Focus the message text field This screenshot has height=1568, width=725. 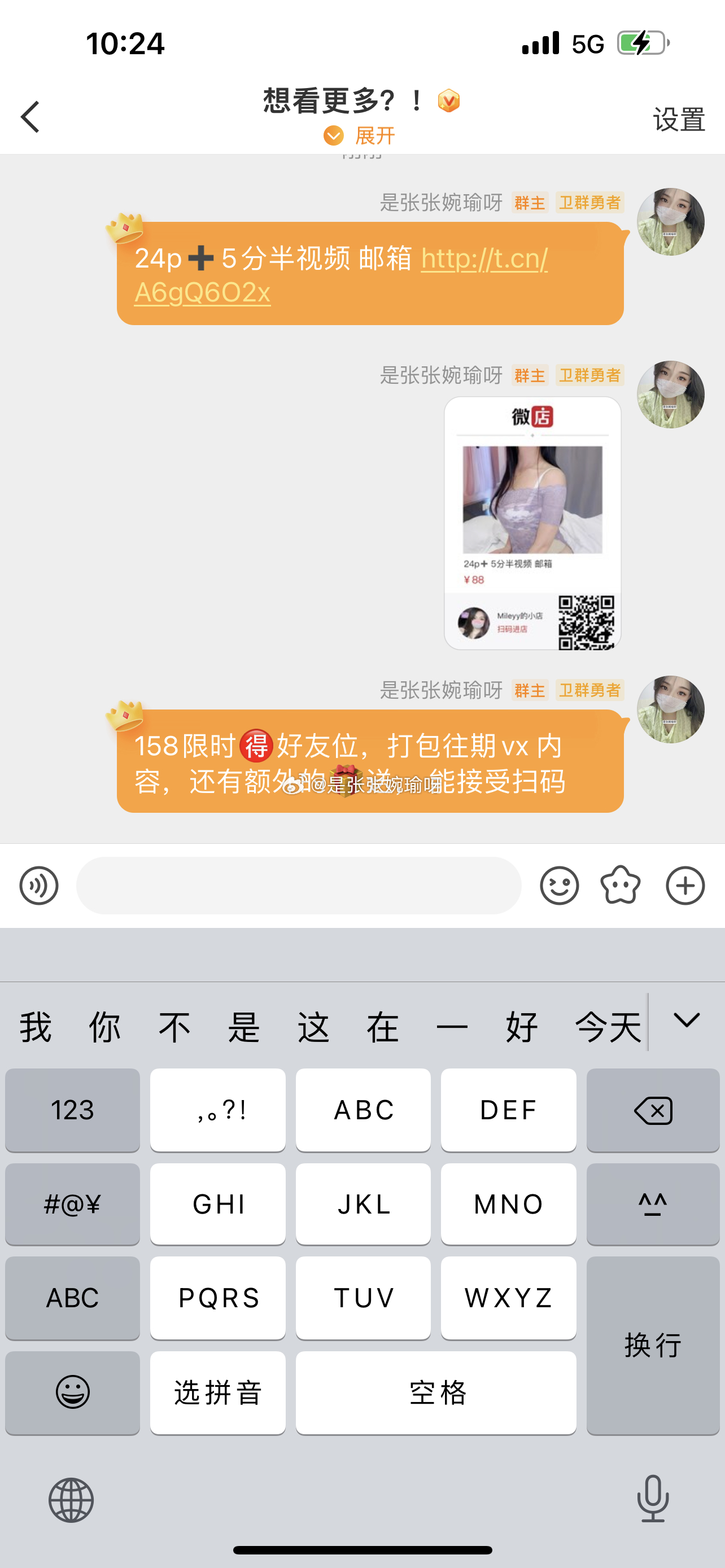298,886
